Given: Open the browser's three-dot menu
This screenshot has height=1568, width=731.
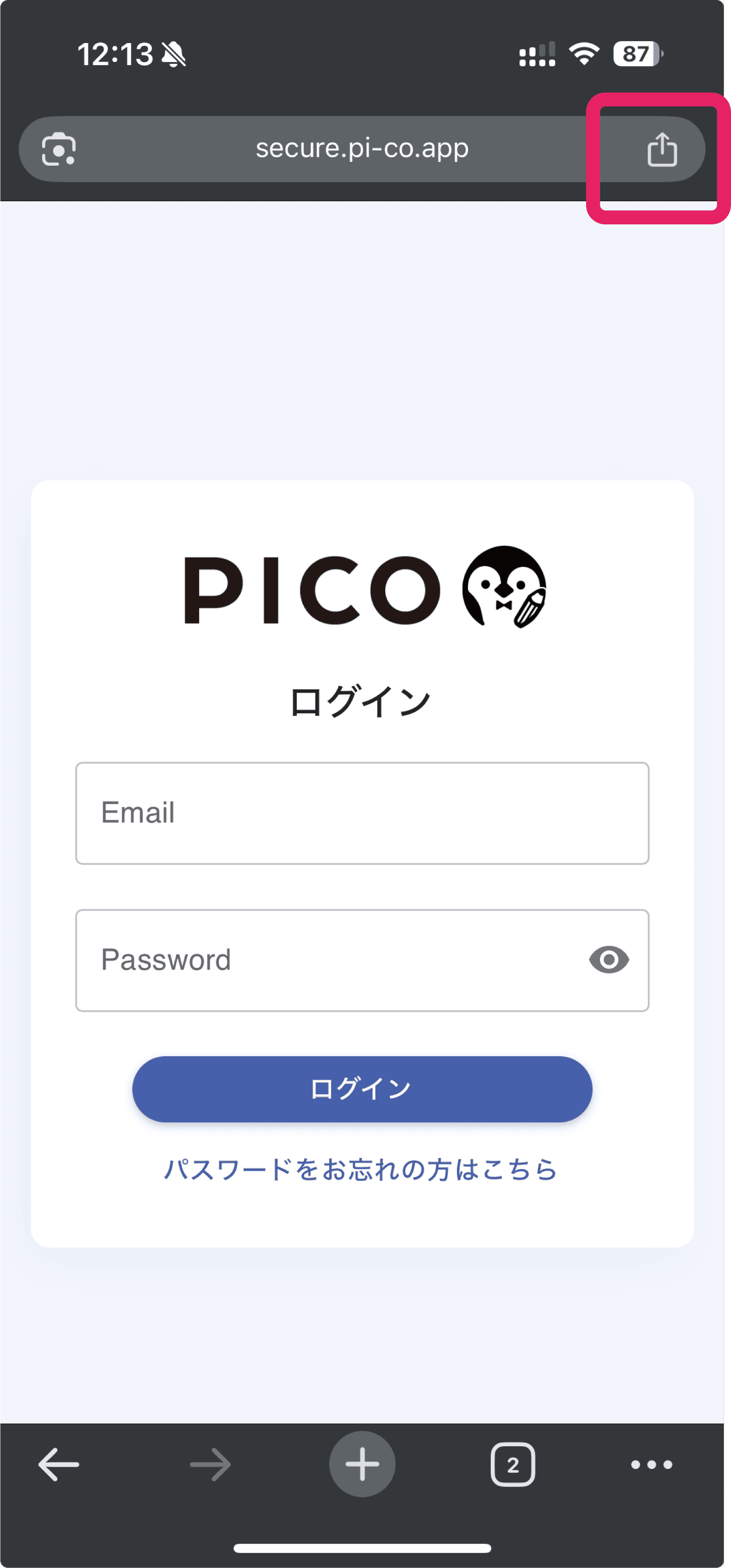Looking at the screenshot, I should (x=651, y=1464).
